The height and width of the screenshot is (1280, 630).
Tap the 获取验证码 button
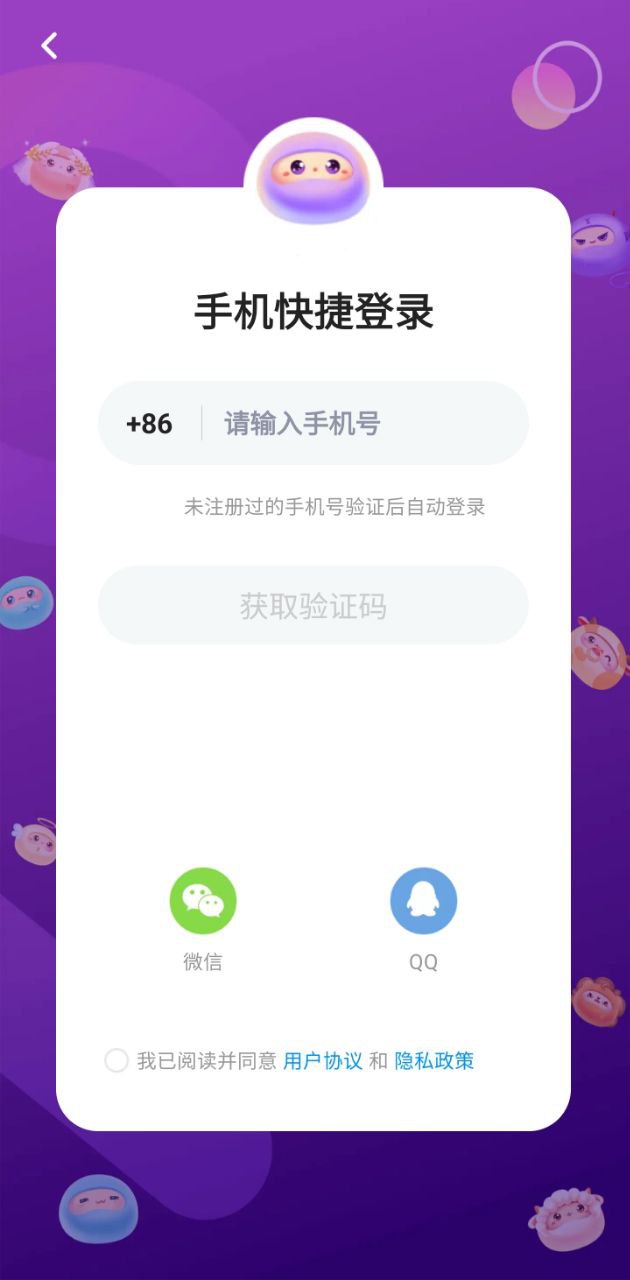pyautogui.click(x=313, y=606)
